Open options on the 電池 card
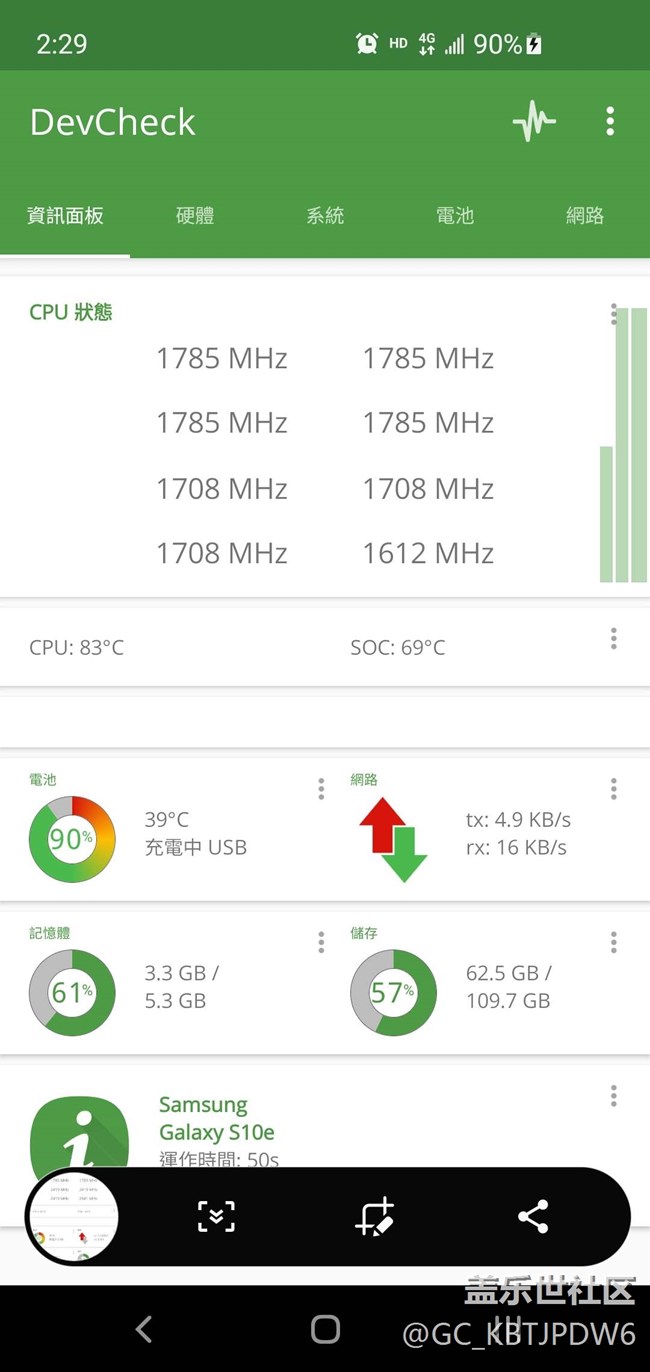Image resolution: width=650 pixels, height=1372 pixels. click(x=321, y=789)
